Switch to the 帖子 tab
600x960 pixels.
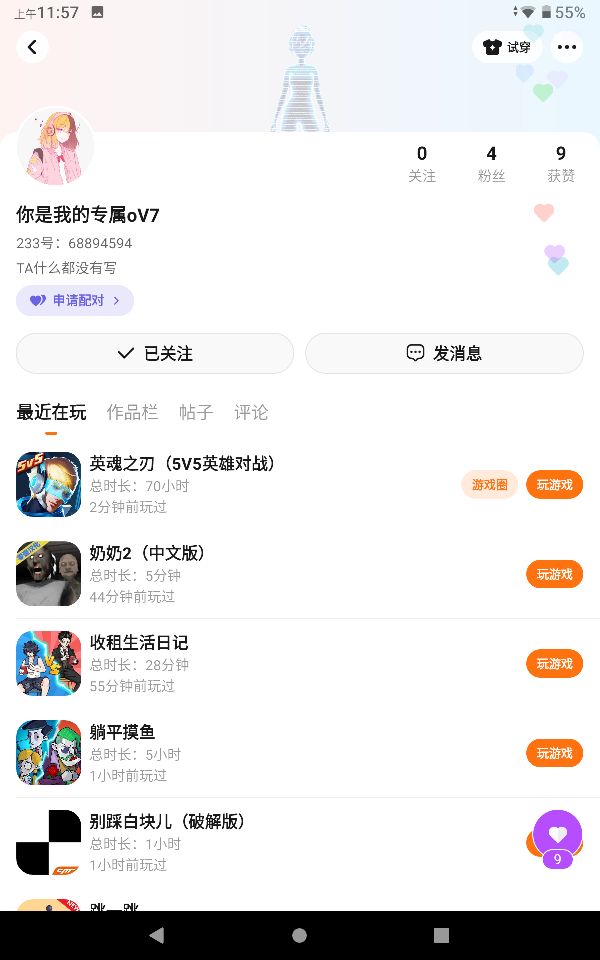point(196,412)
